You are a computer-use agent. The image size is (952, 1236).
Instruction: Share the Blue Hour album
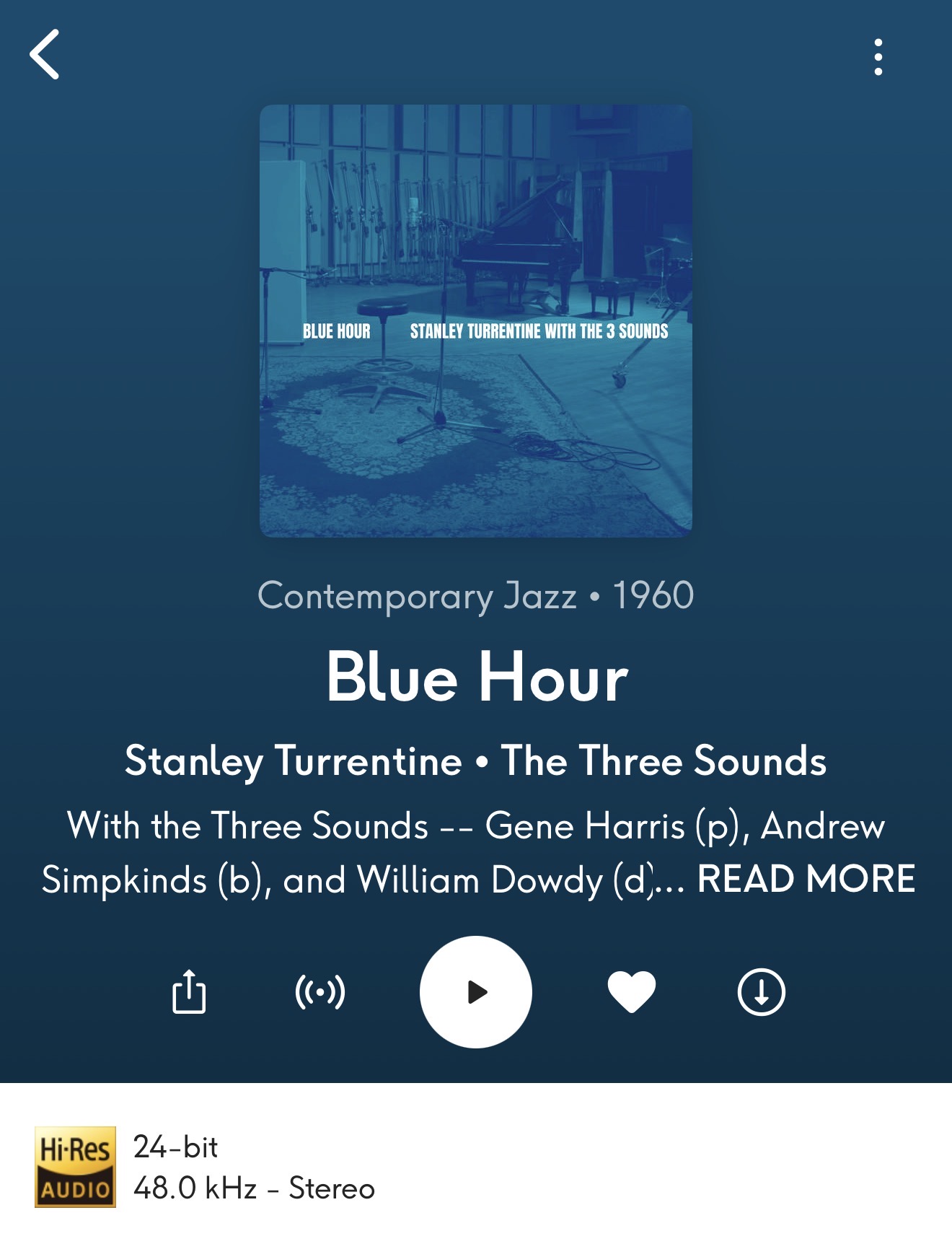pos(189,992)
